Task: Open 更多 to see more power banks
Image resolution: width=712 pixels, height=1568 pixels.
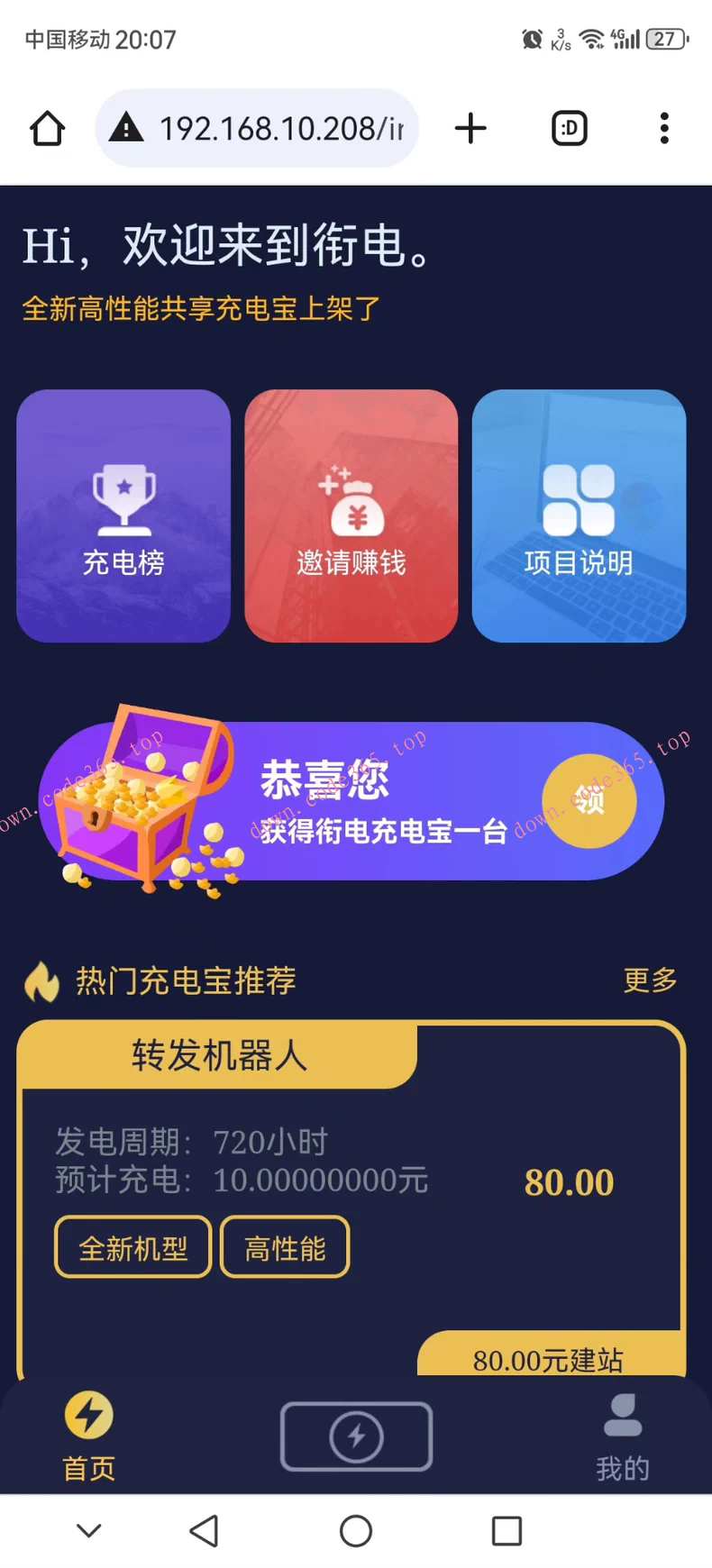Action: tap(648, 980)
